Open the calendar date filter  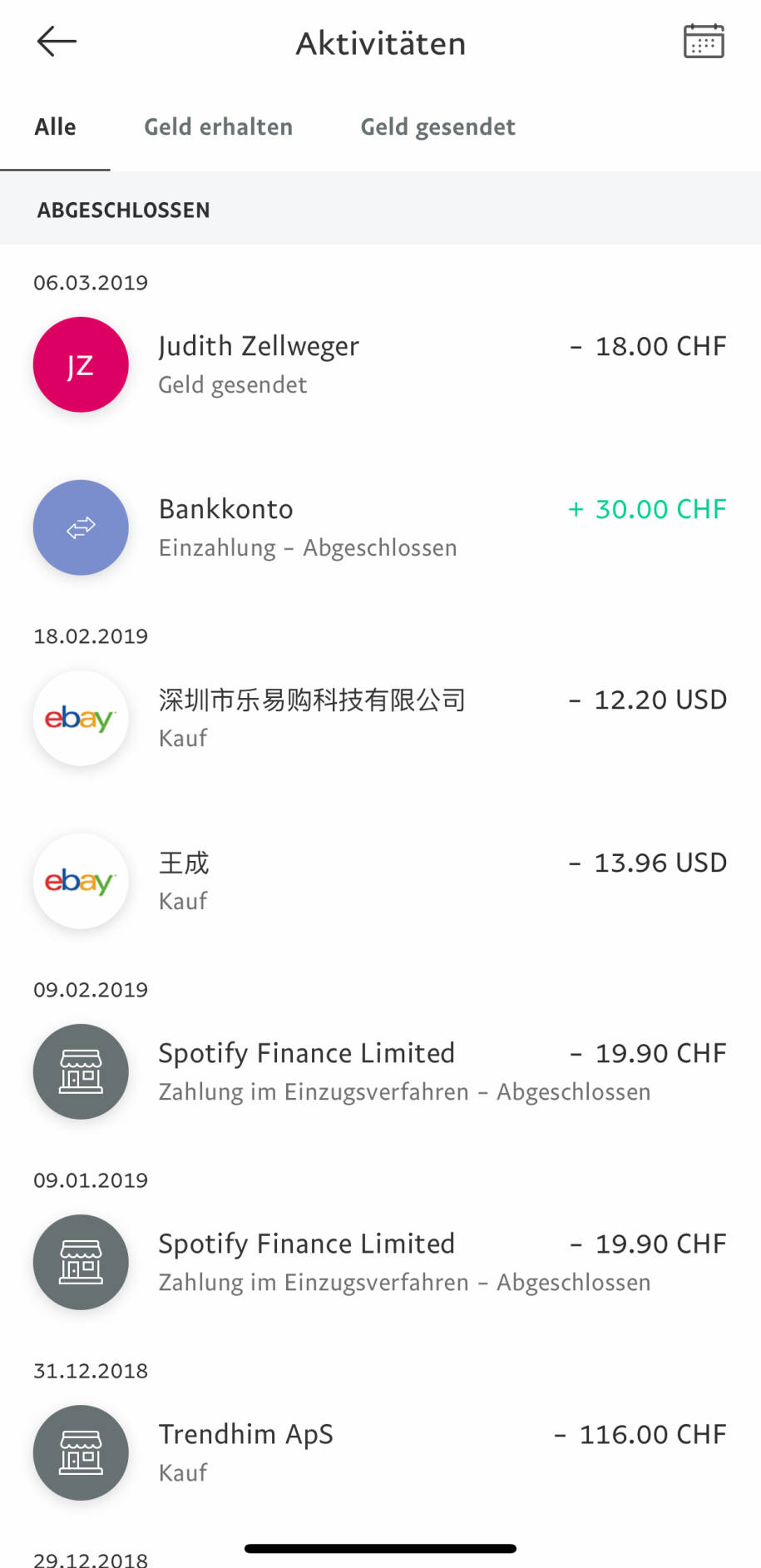point(704,41)
